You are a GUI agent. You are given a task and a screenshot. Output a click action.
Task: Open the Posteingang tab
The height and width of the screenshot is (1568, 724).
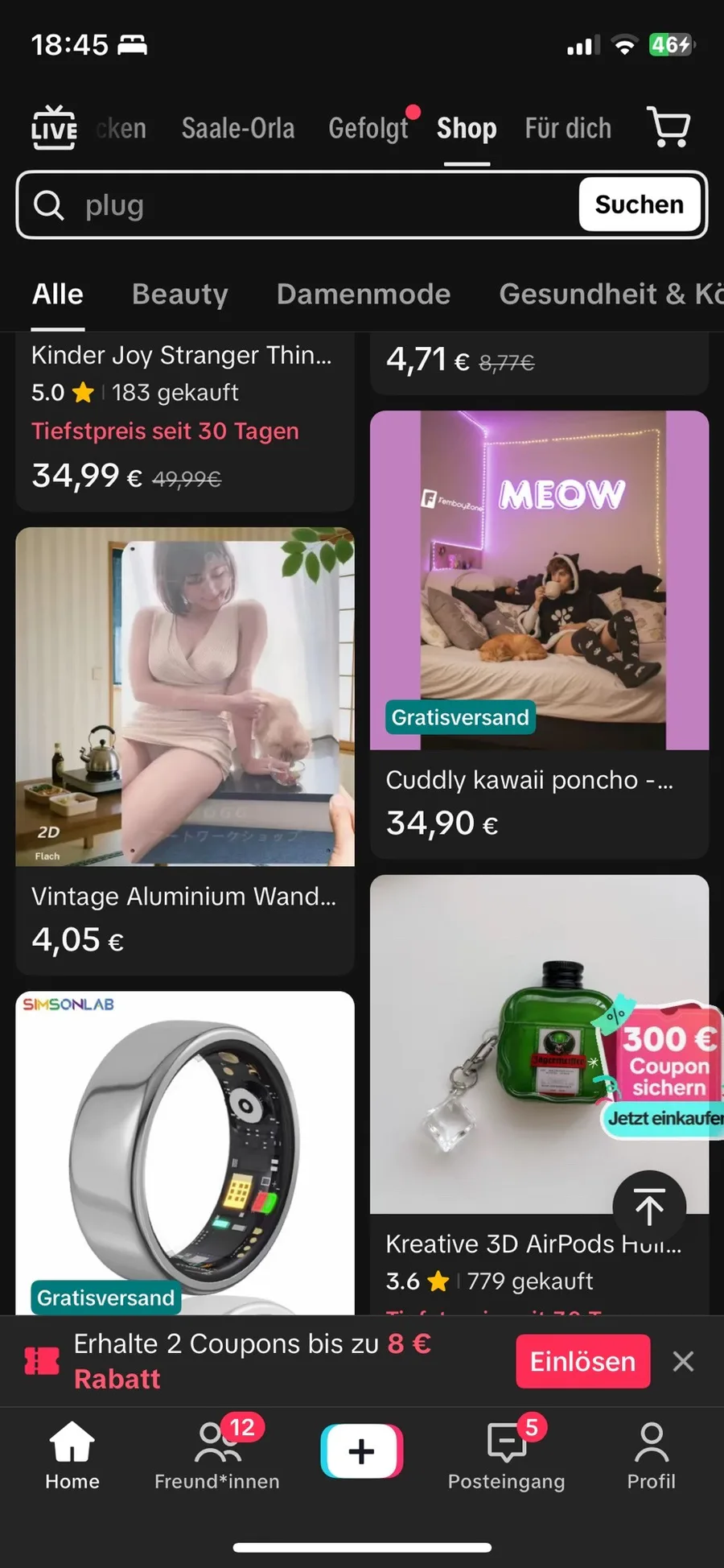click(506, 1454)
